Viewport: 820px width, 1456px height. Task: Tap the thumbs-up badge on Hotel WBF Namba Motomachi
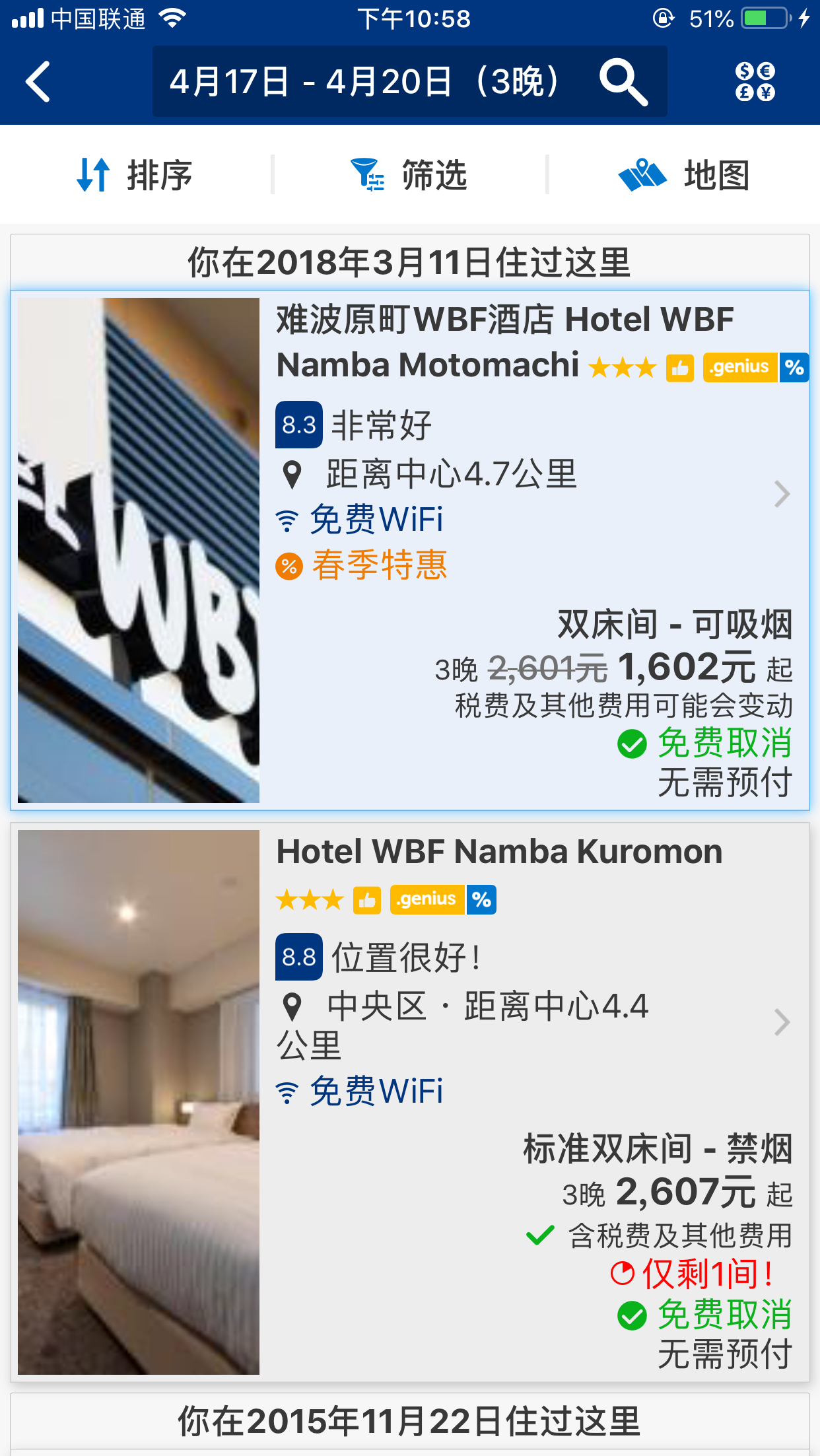pos(679,367)
